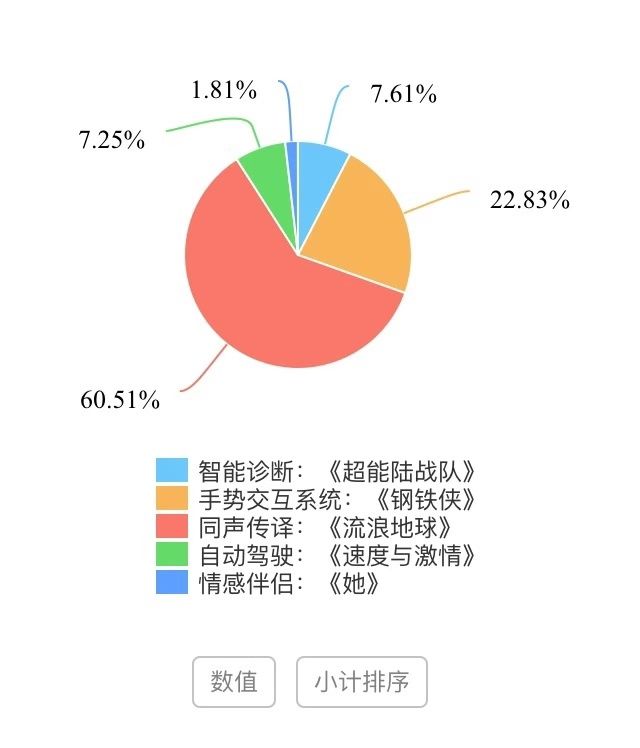
Task: Toggle the 智能诊断:《超能陆战队》 legend item
Action: 314,470
